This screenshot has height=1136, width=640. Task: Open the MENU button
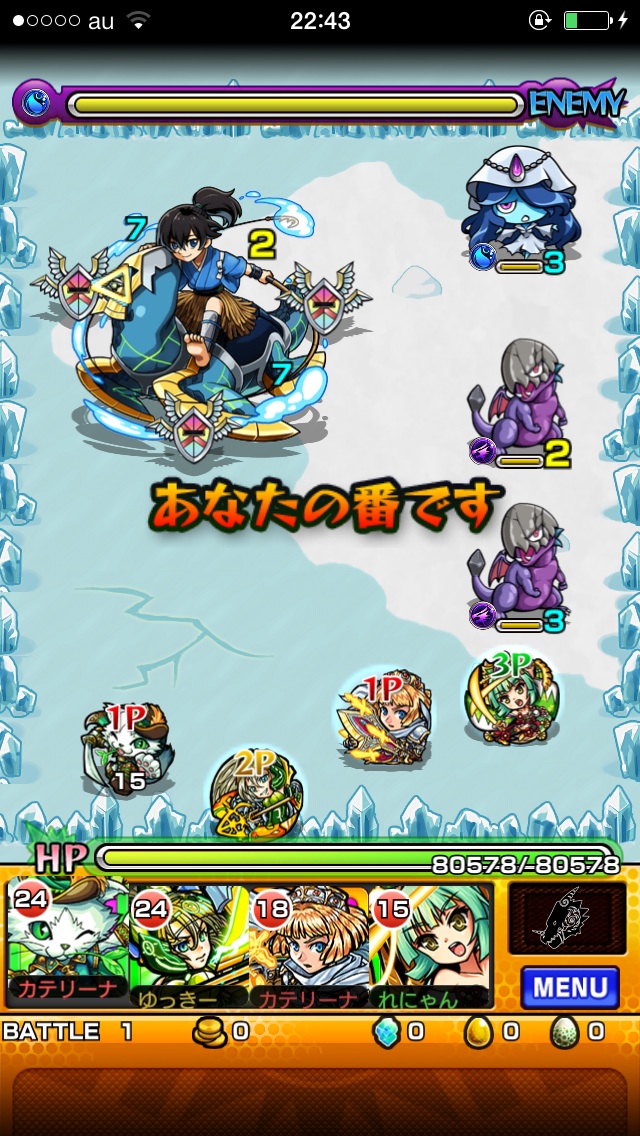pos(569,989)
